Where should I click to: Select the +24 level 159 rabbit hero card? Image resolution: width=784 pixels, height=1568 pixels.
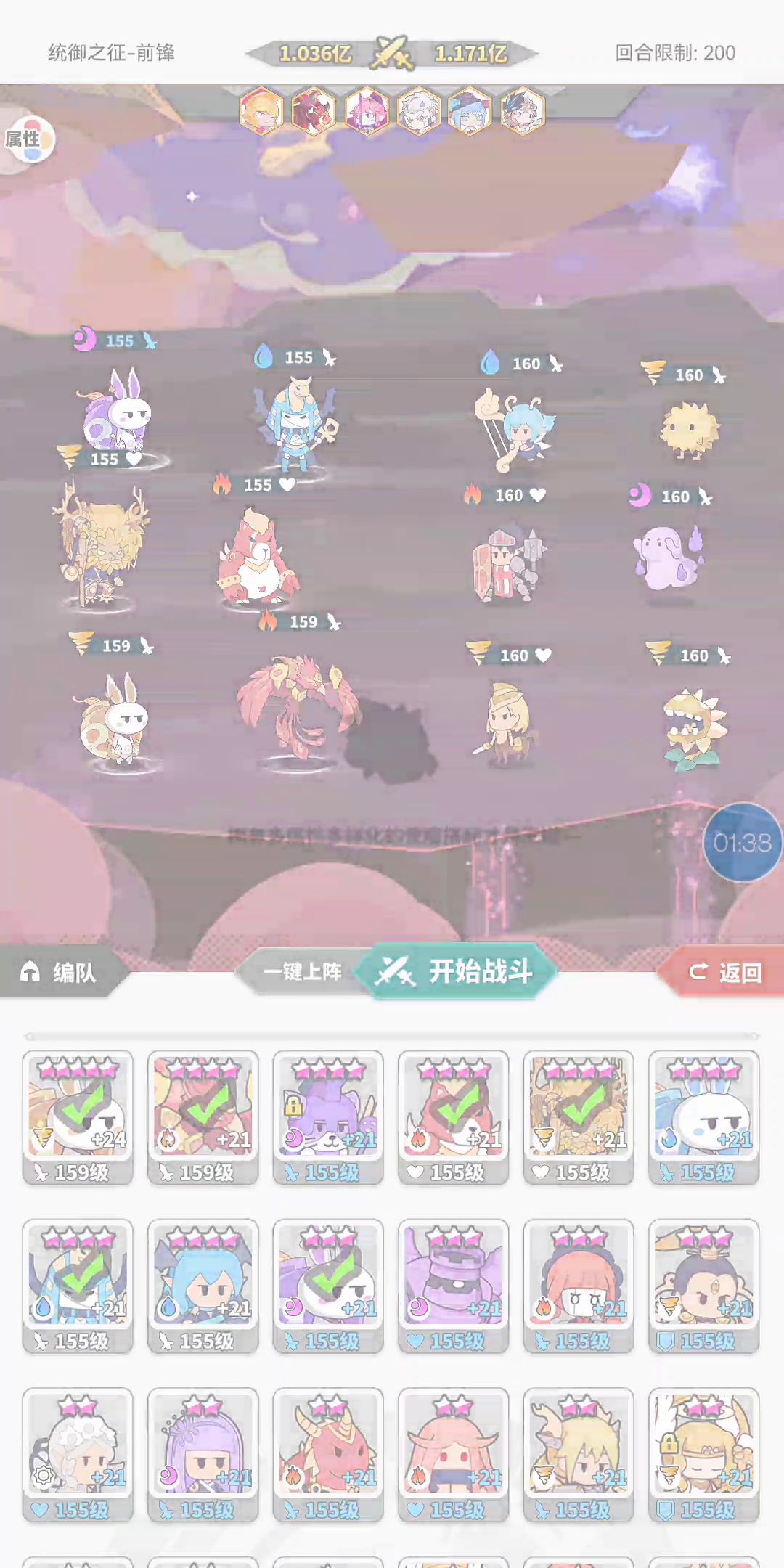[78, 1116]
